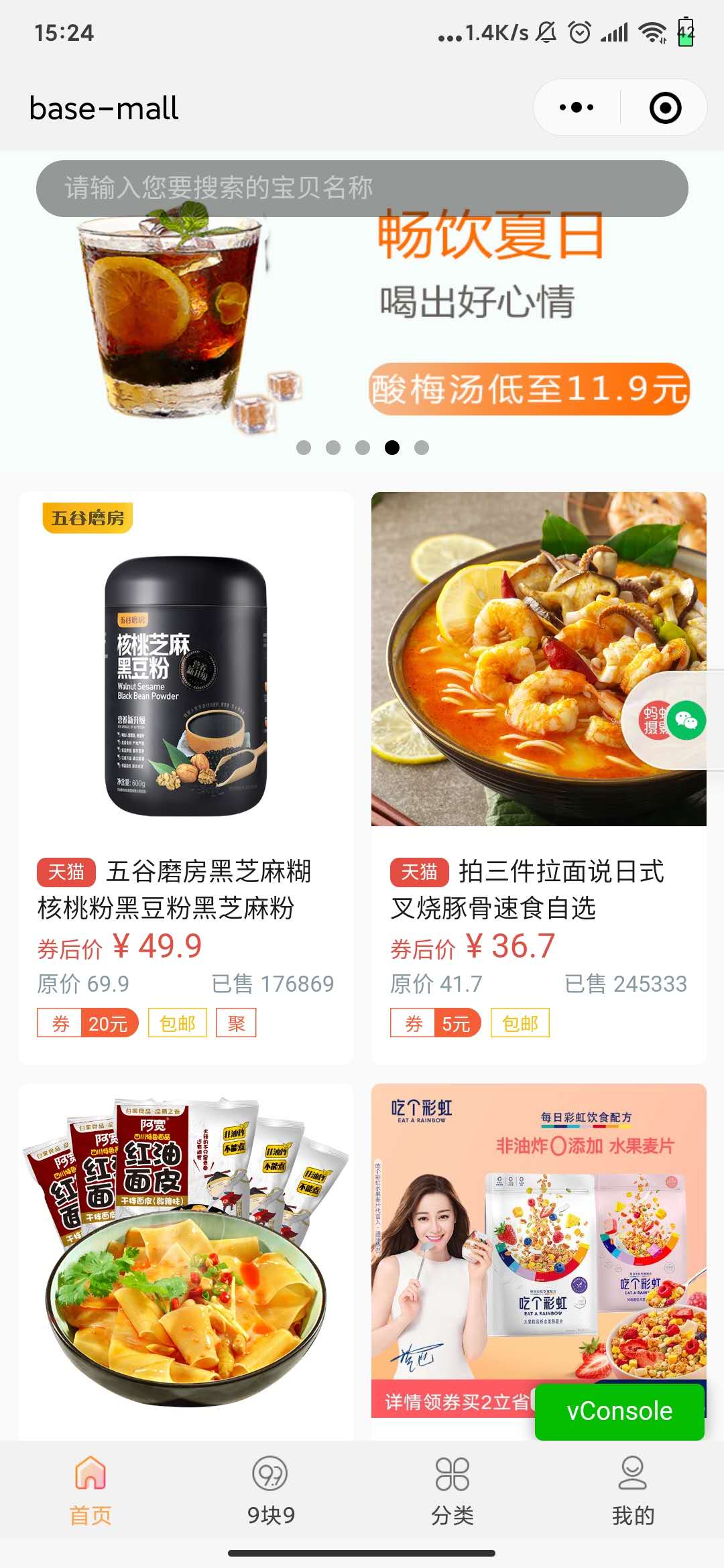Close the mini program via circle icon
This screenshot has height=1568, width=724.
[665, 108]
